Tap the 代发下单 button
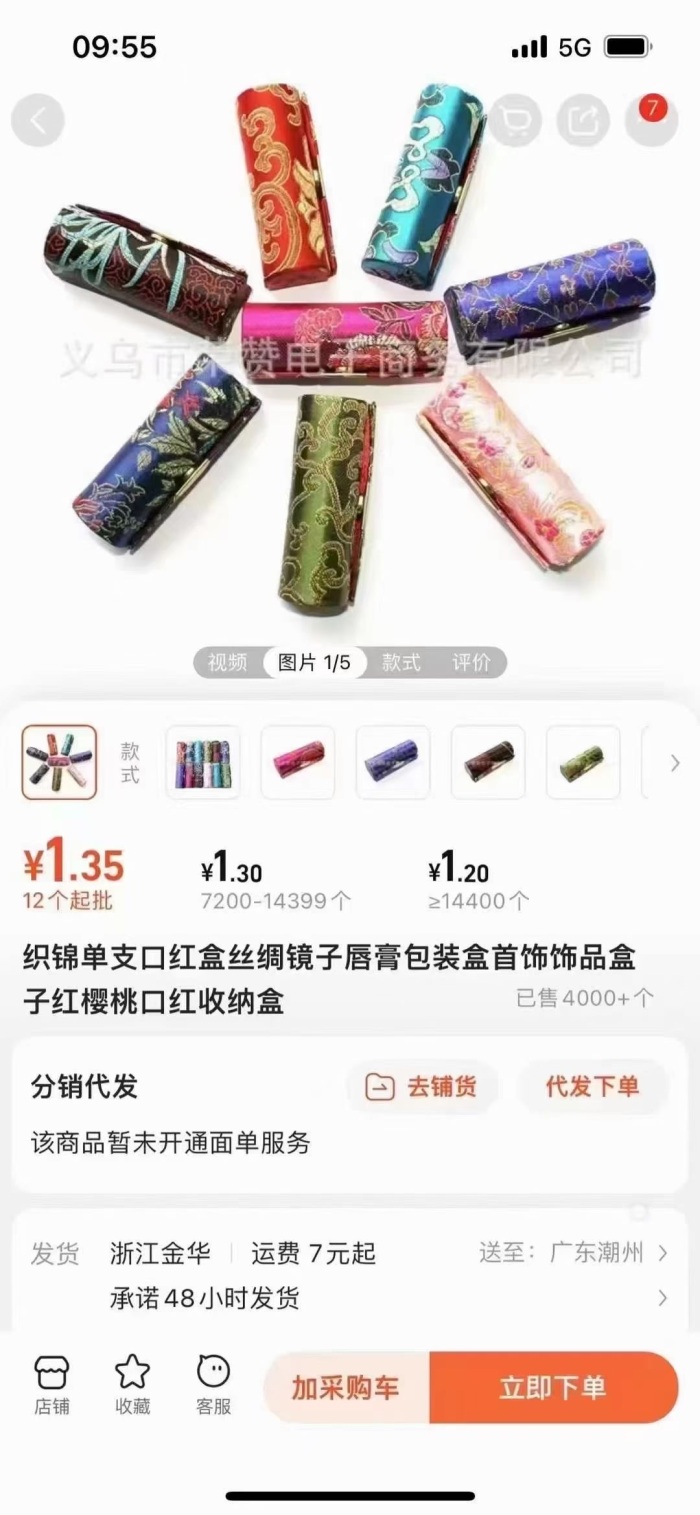Viewport: 700px width, 1515px height. pyautogui.click(x=592, y=1087)
